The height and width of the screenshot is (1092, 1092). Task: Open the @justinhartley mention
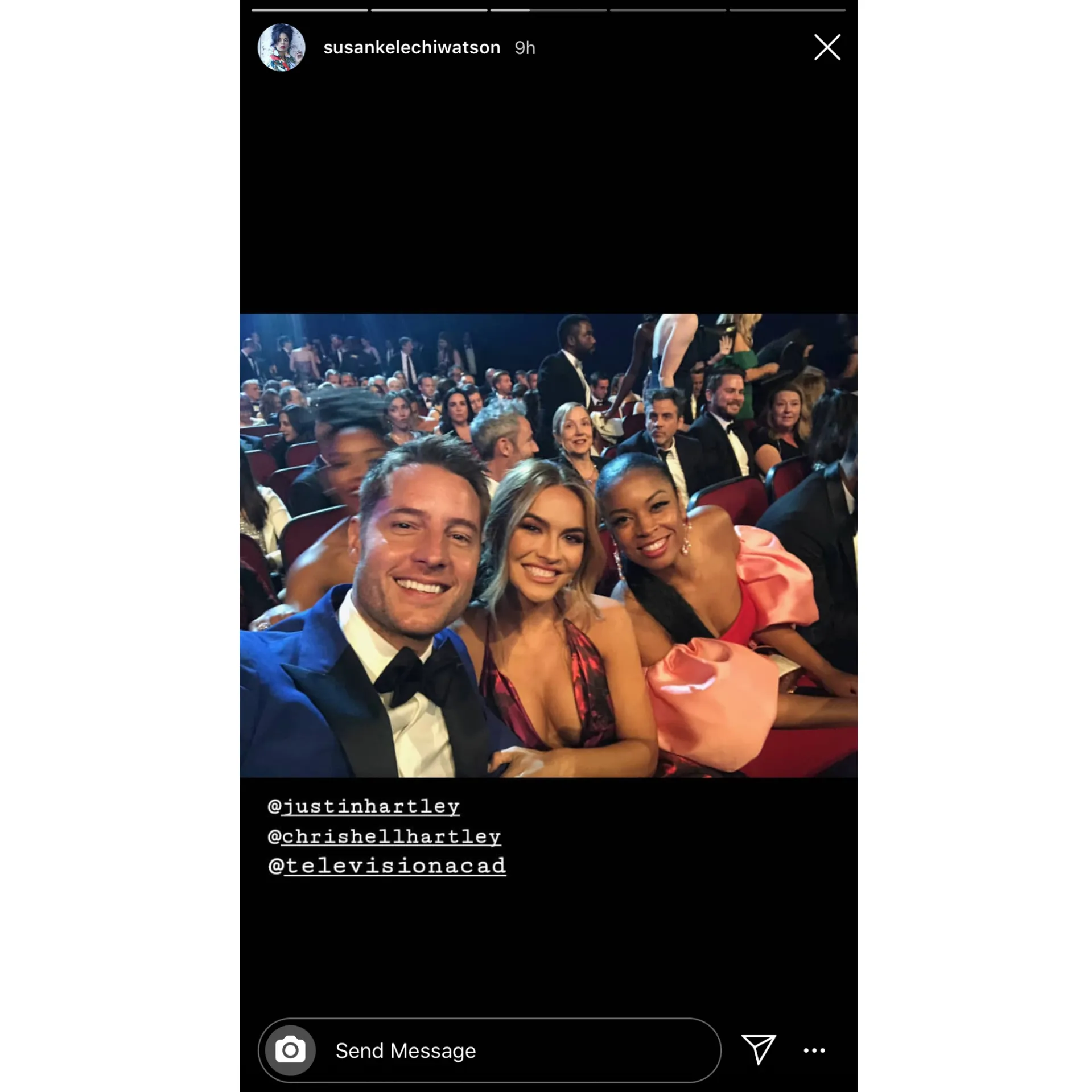pyautogui.click(x=364, y=806)
